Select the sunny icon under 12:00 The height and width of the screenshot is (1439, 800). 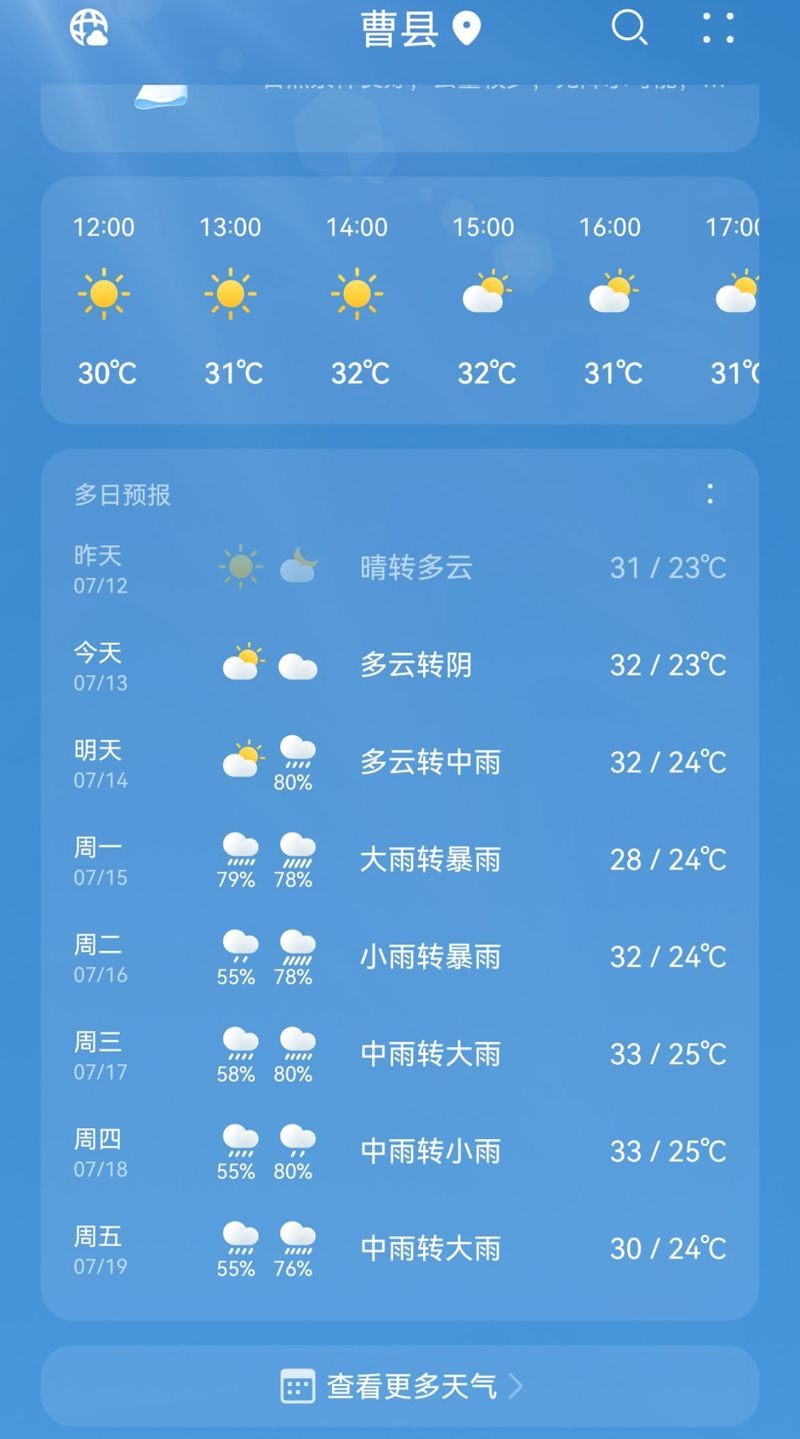104,292
